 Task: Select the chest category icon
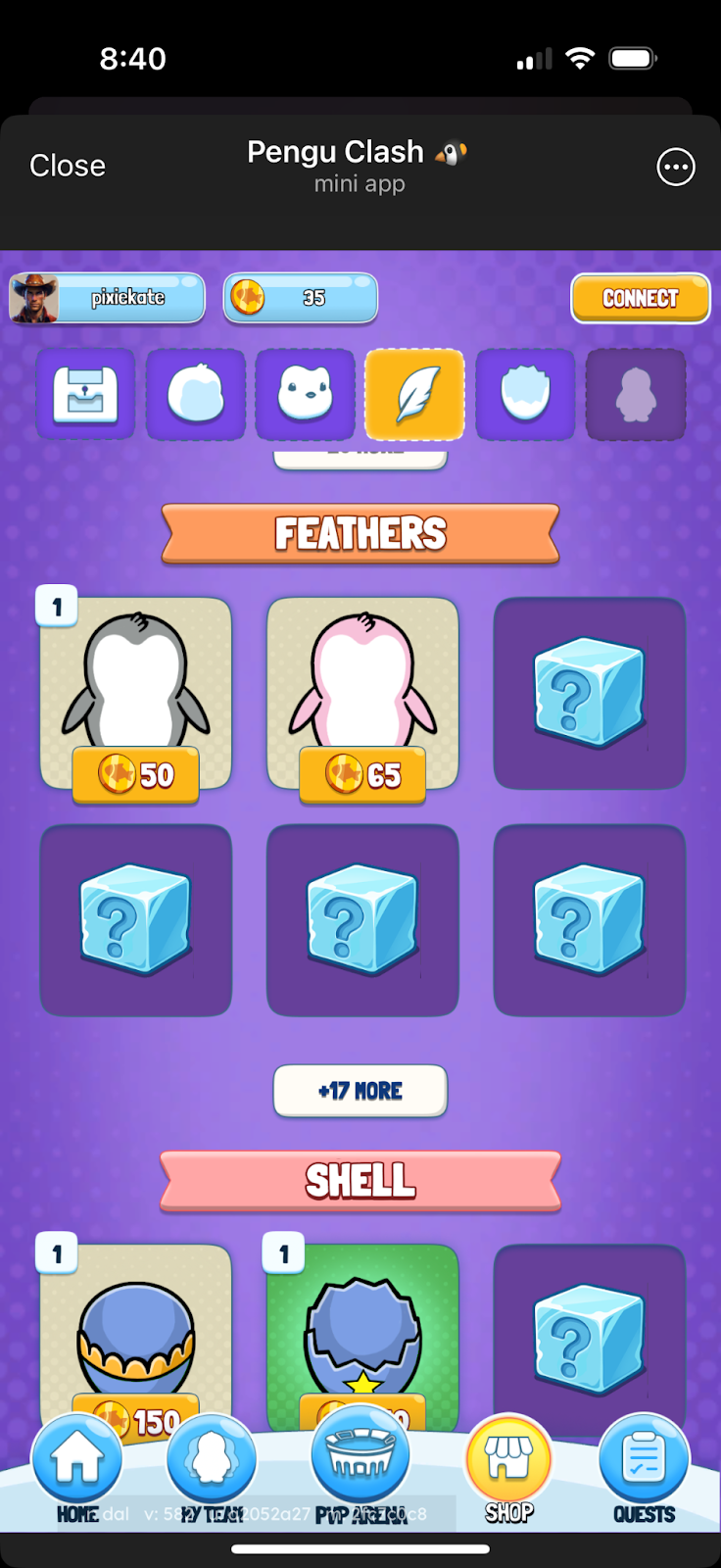pyautogui.click(x=85, y=394)
